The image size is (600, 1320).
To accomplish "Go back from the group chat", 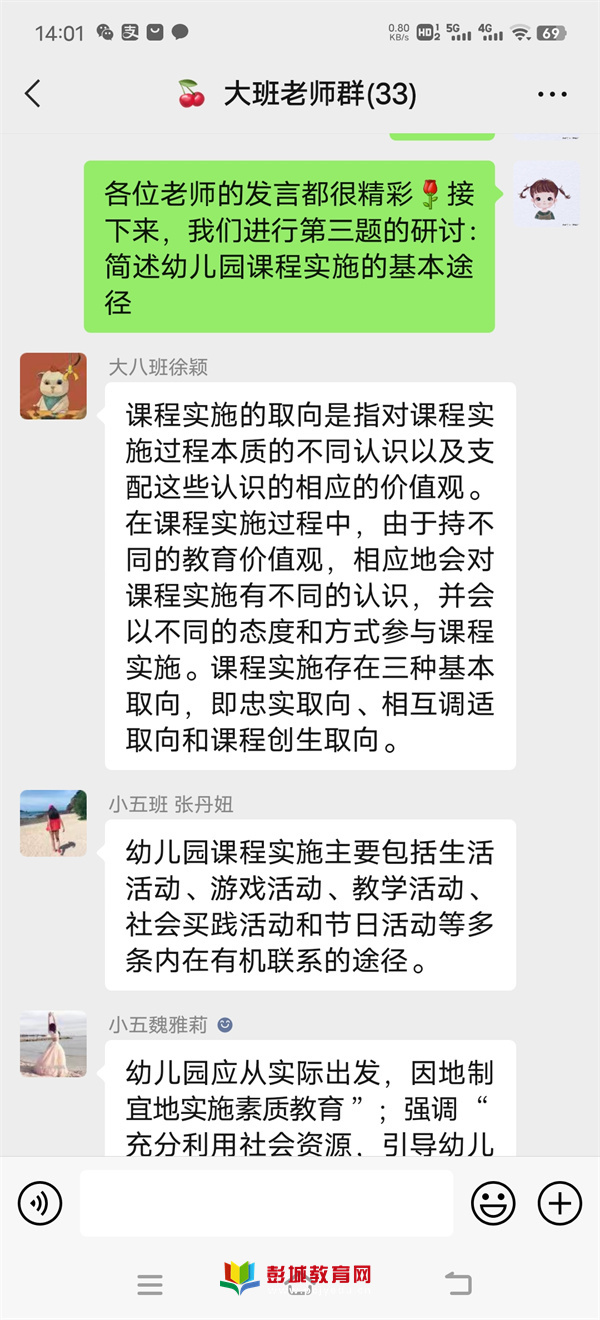I will click(x=33, y=94).
